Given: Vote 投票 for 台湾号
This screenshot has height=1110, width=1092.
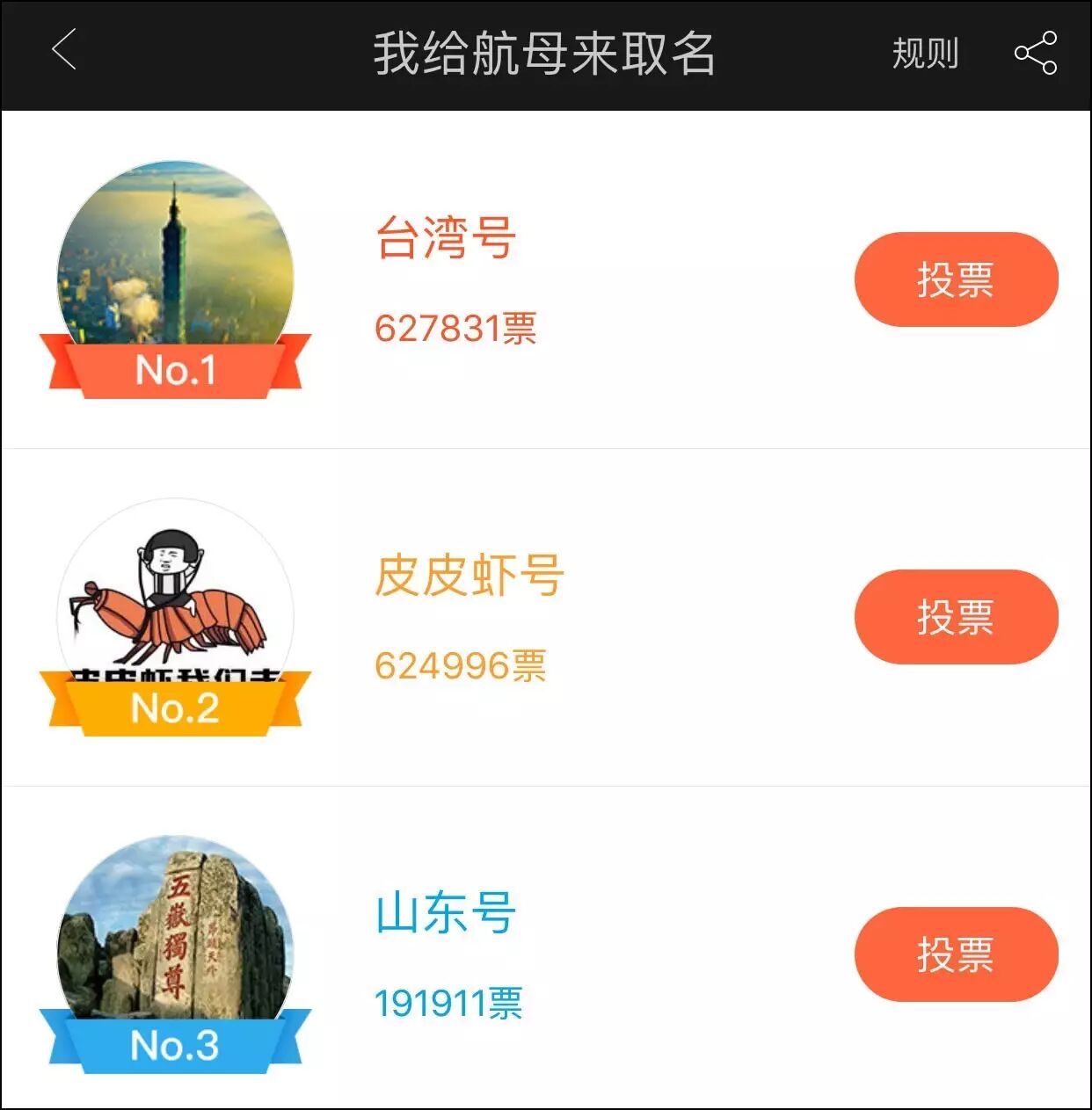Looking at the screenshot, I should pyautogui.click(x=956, y=279).
